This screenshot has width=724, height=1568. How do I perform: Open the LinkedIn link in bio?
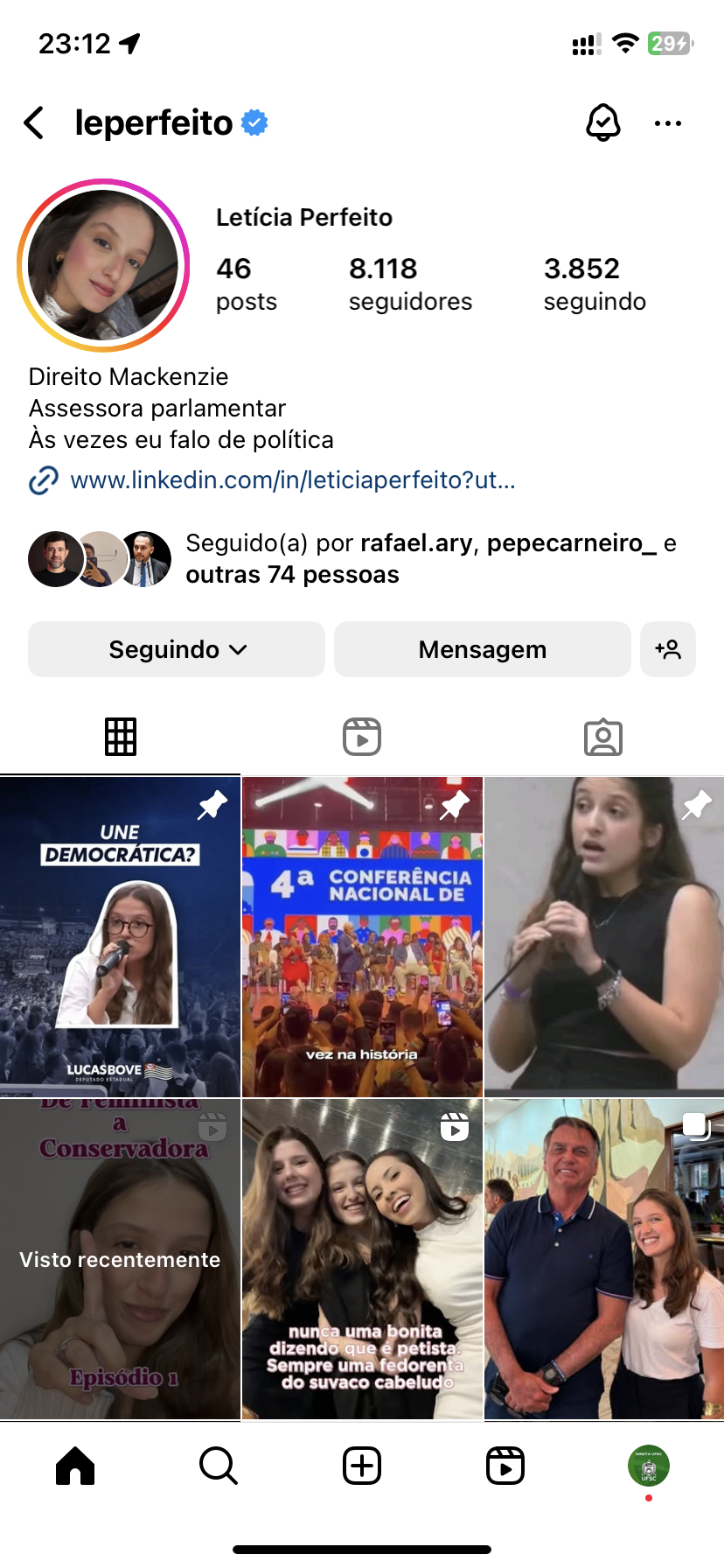tap(292, 480)
